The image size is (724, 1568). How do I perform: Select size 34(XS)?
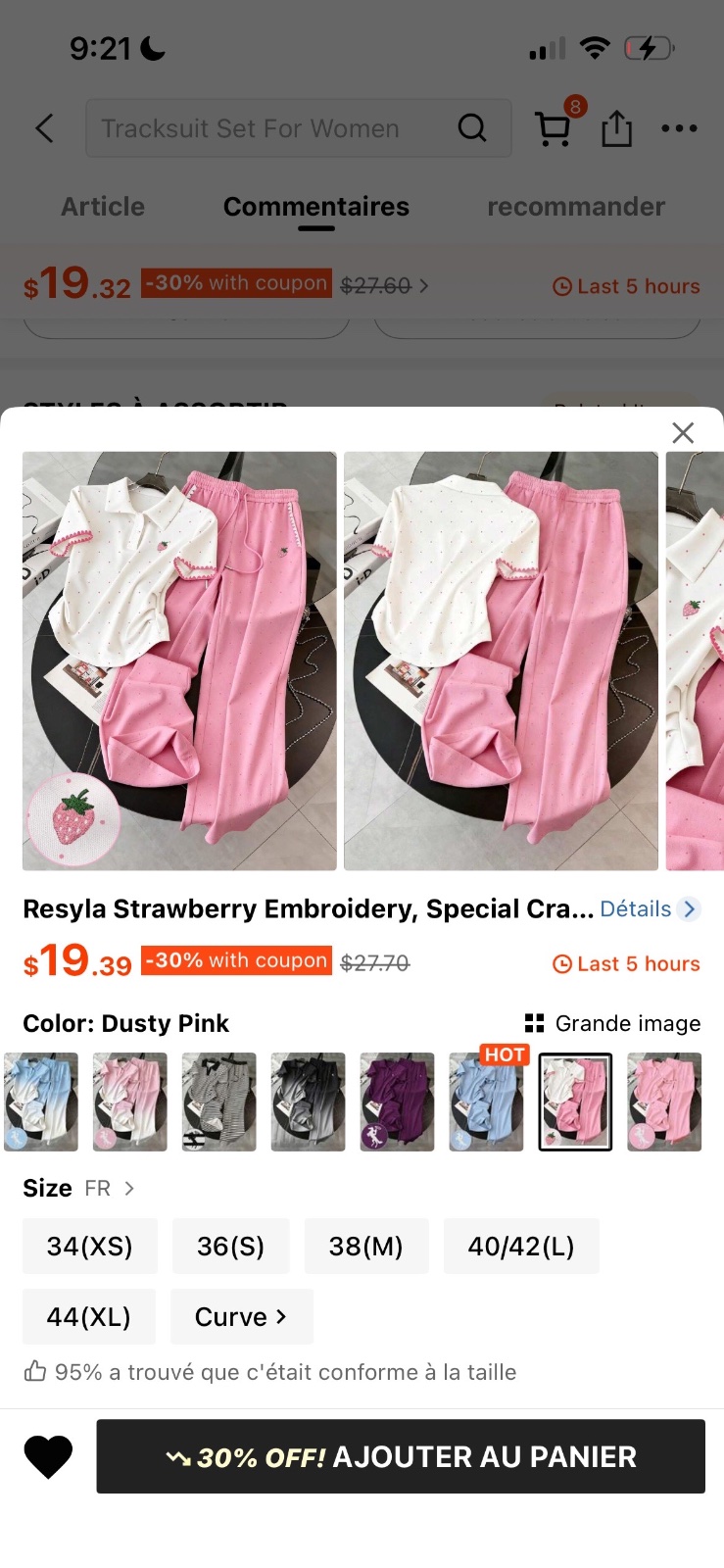[x=89, y=1246]
